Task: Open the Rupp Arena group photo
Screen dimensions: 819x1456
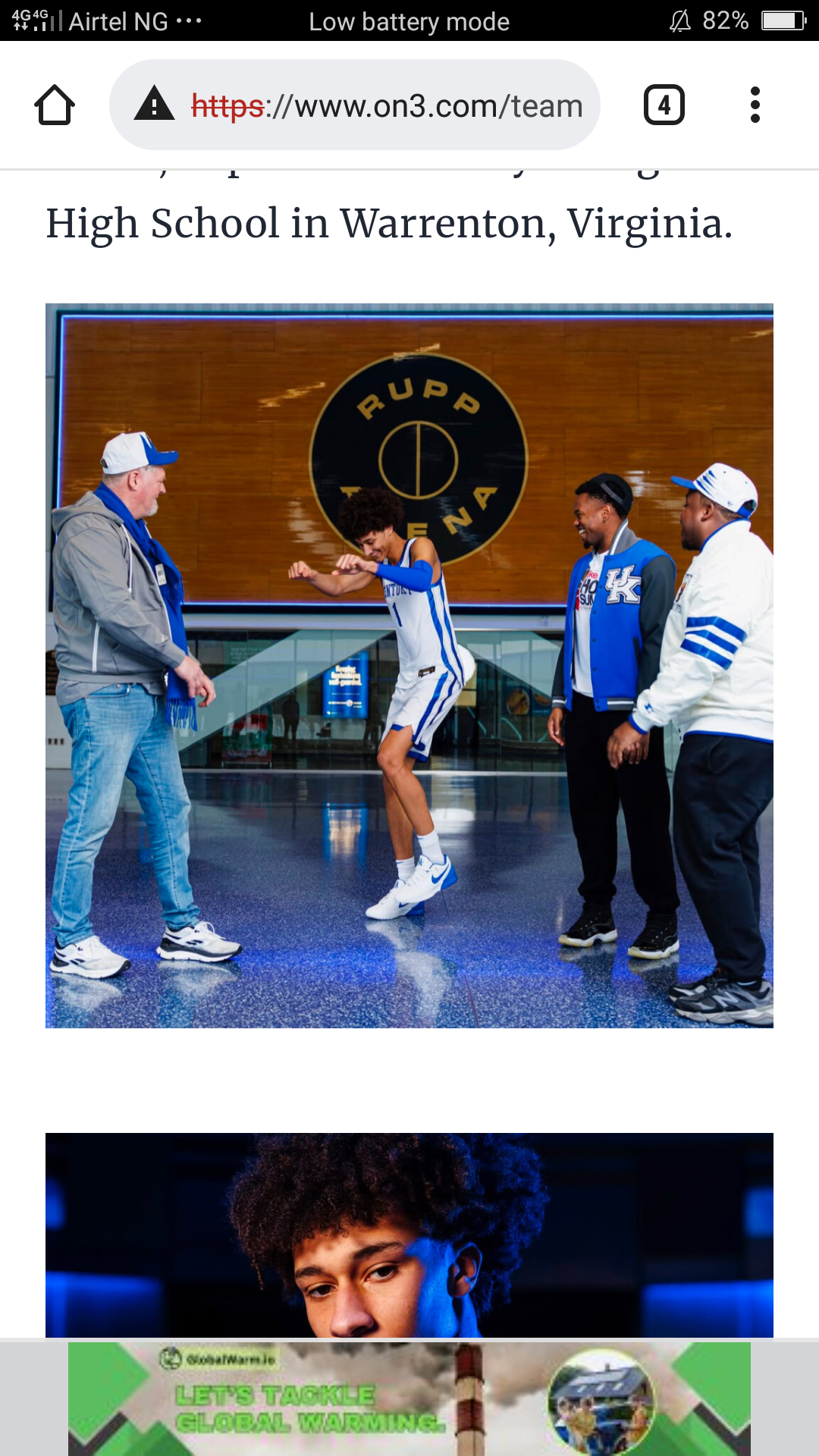Action: point(409,666)
